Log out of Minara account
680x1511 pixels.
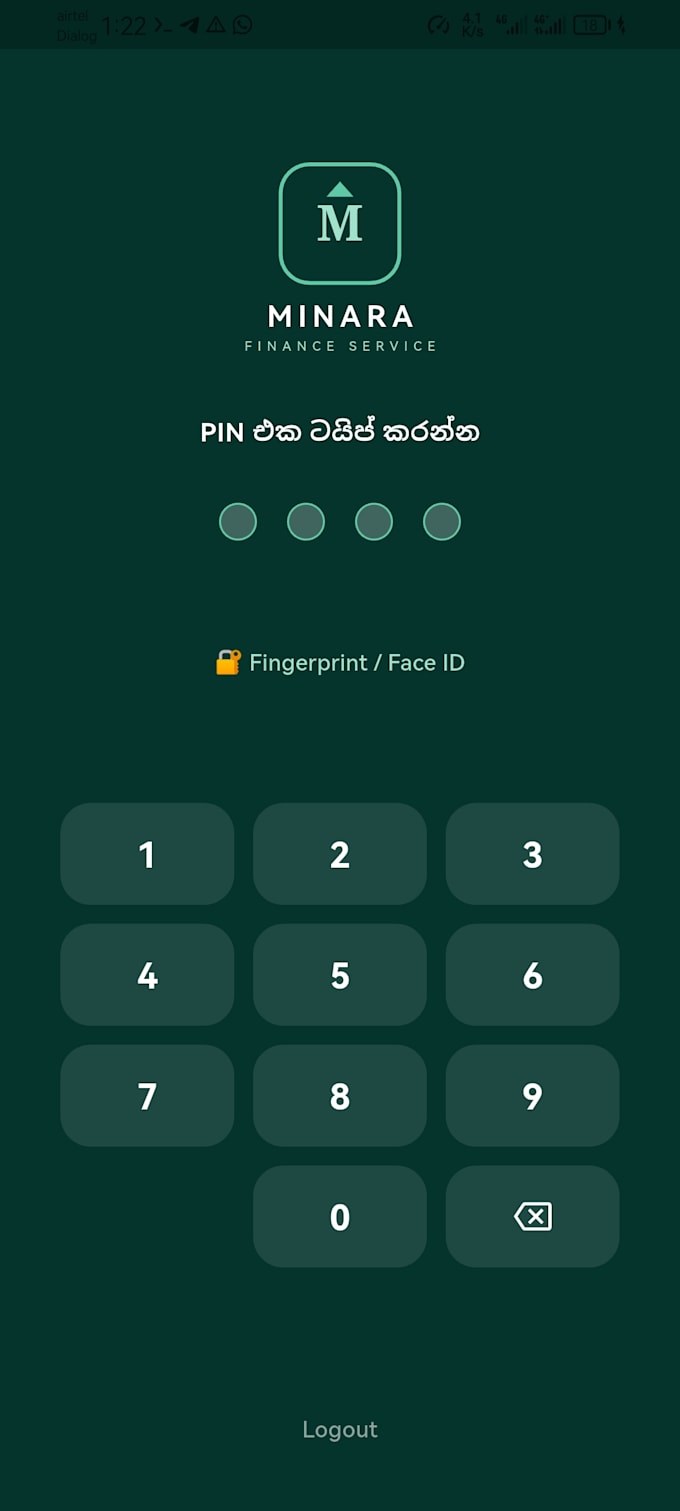(x=340, y=1429)
